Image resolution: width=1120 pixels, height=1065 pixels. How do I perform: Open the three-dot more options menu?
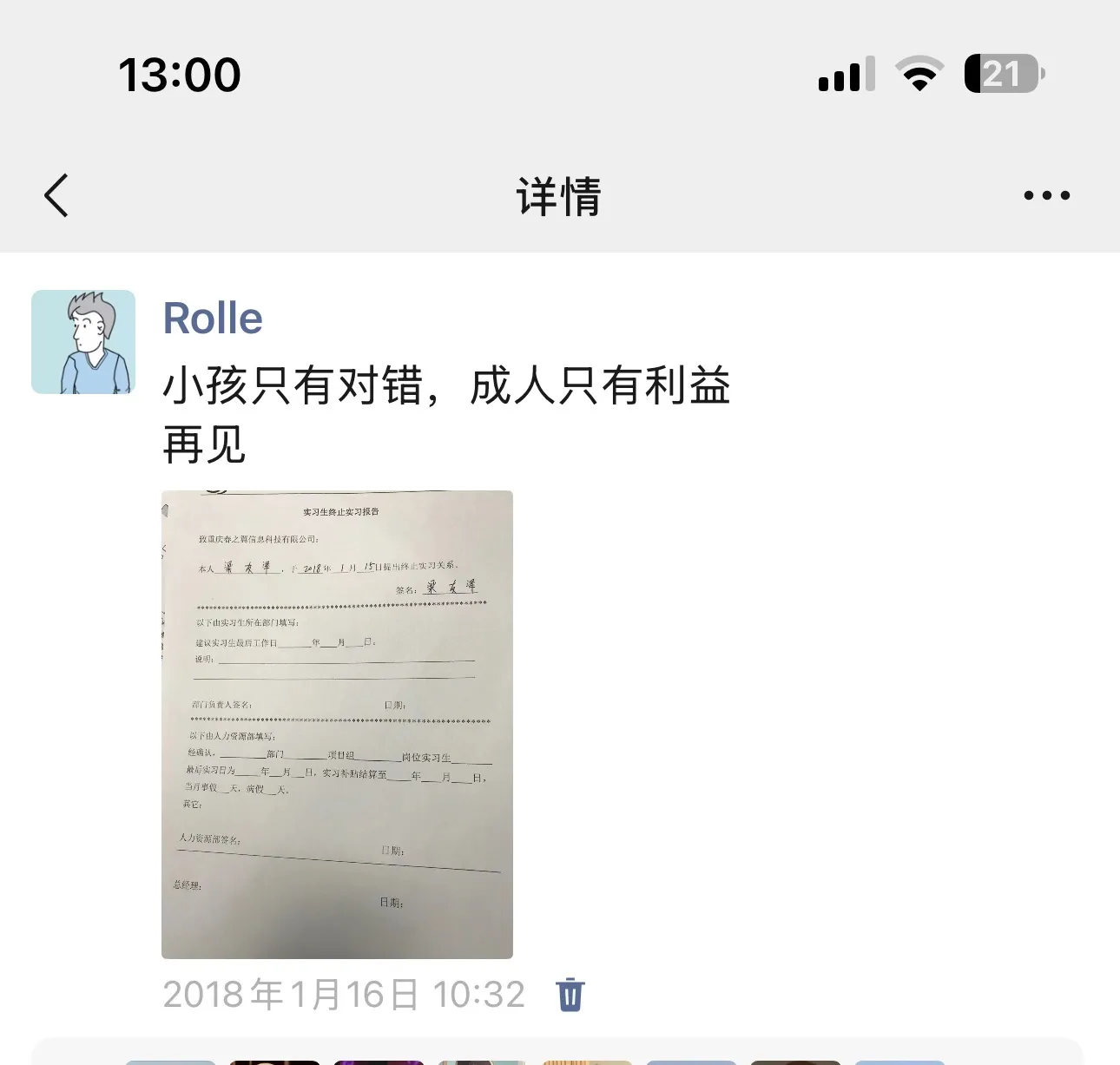[x=1046, y=195]
